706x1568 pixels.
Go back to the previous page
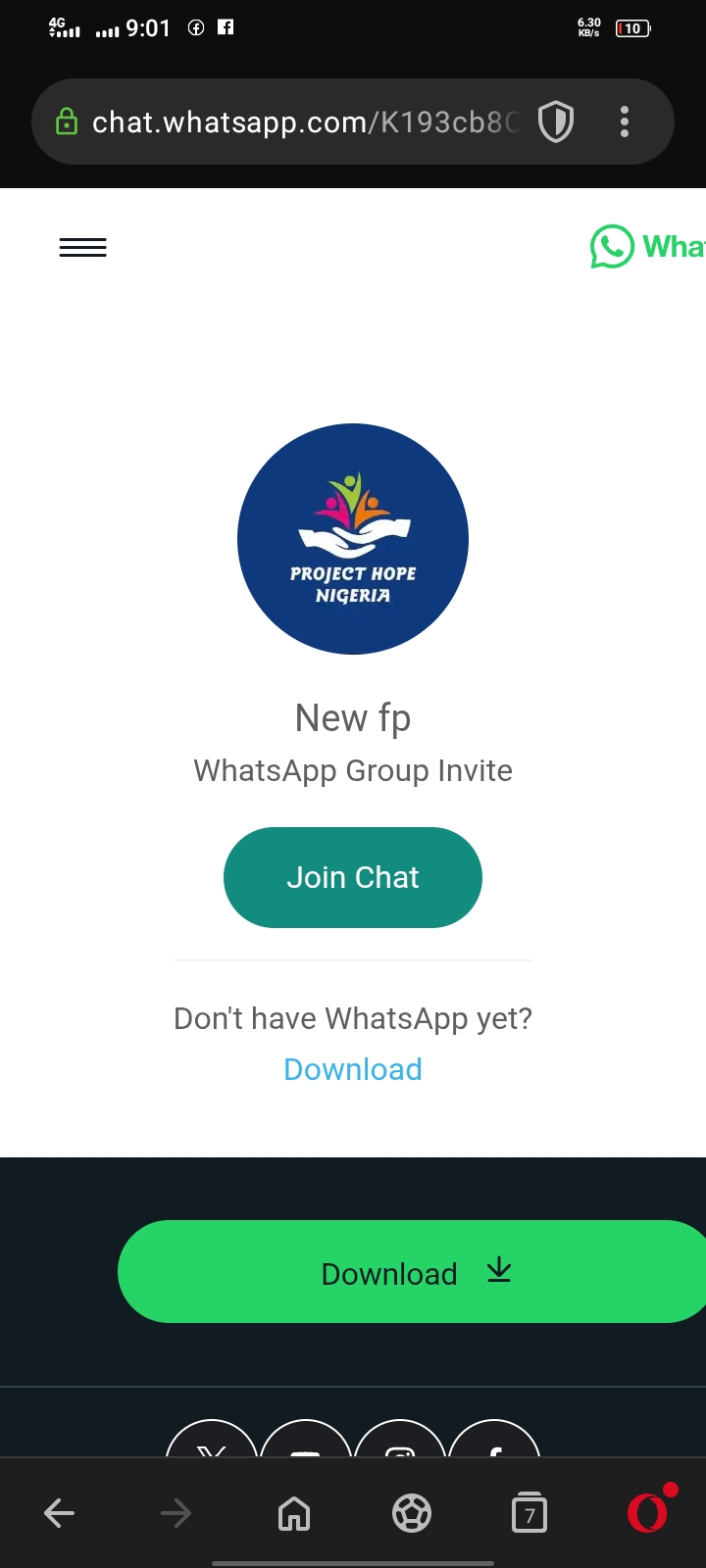pyautogui.click(x=60, y=1514)
